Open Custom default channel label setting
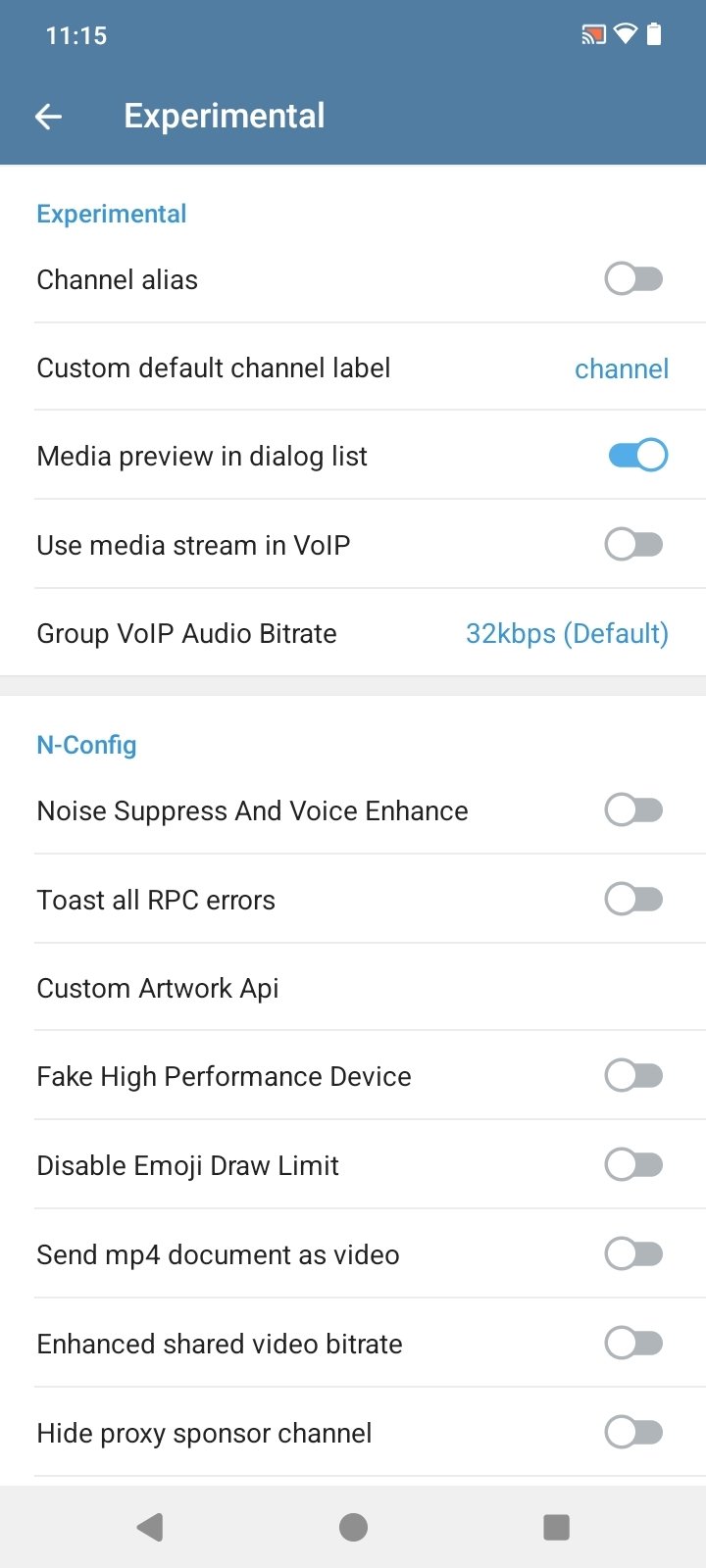 tap(353, 368)
